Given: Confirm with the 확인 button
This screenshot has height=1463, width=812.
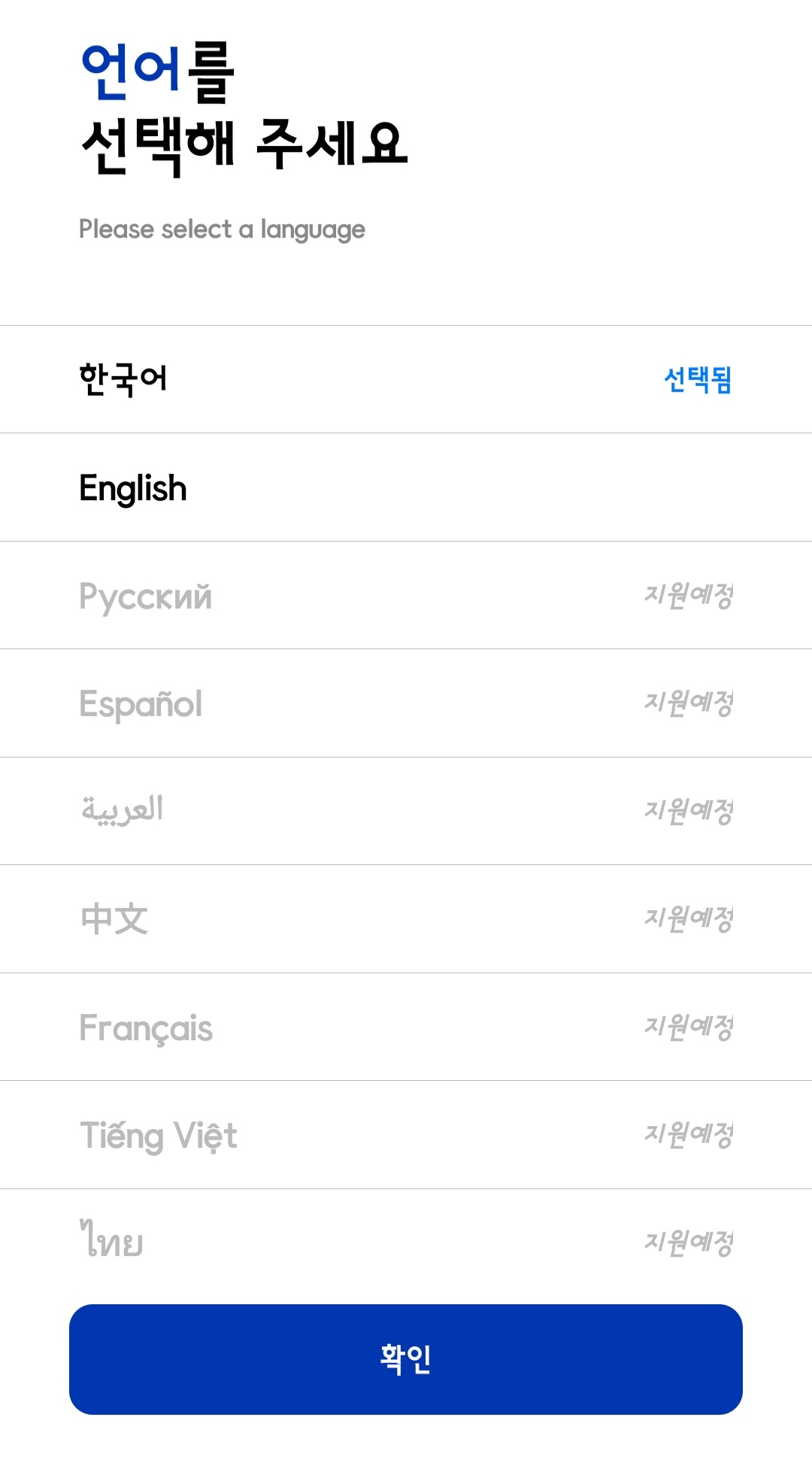Looking at the screenshot, I should (x=406, y=1359).
